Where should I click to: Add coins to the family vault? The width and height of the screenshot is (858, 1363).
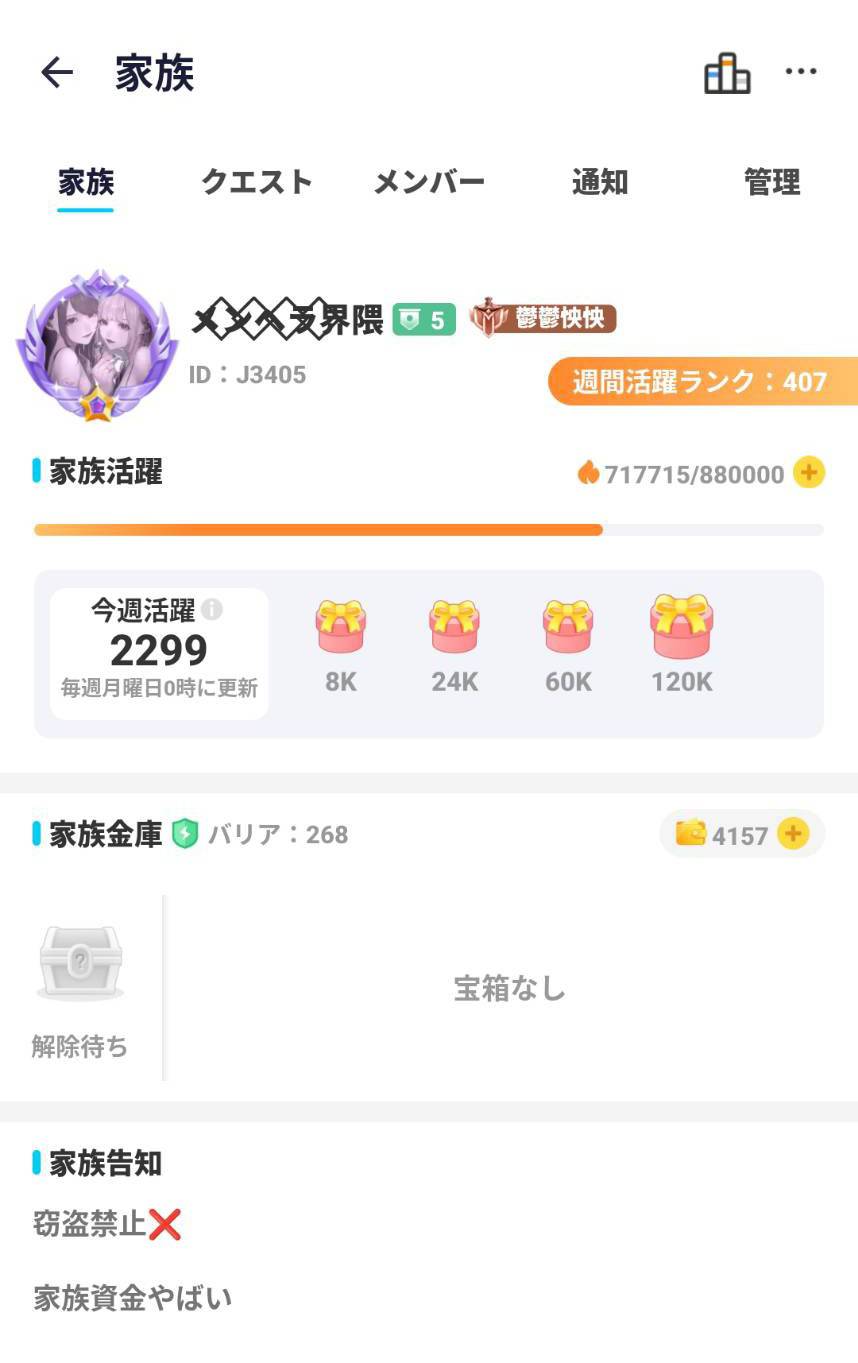point(793,833)
